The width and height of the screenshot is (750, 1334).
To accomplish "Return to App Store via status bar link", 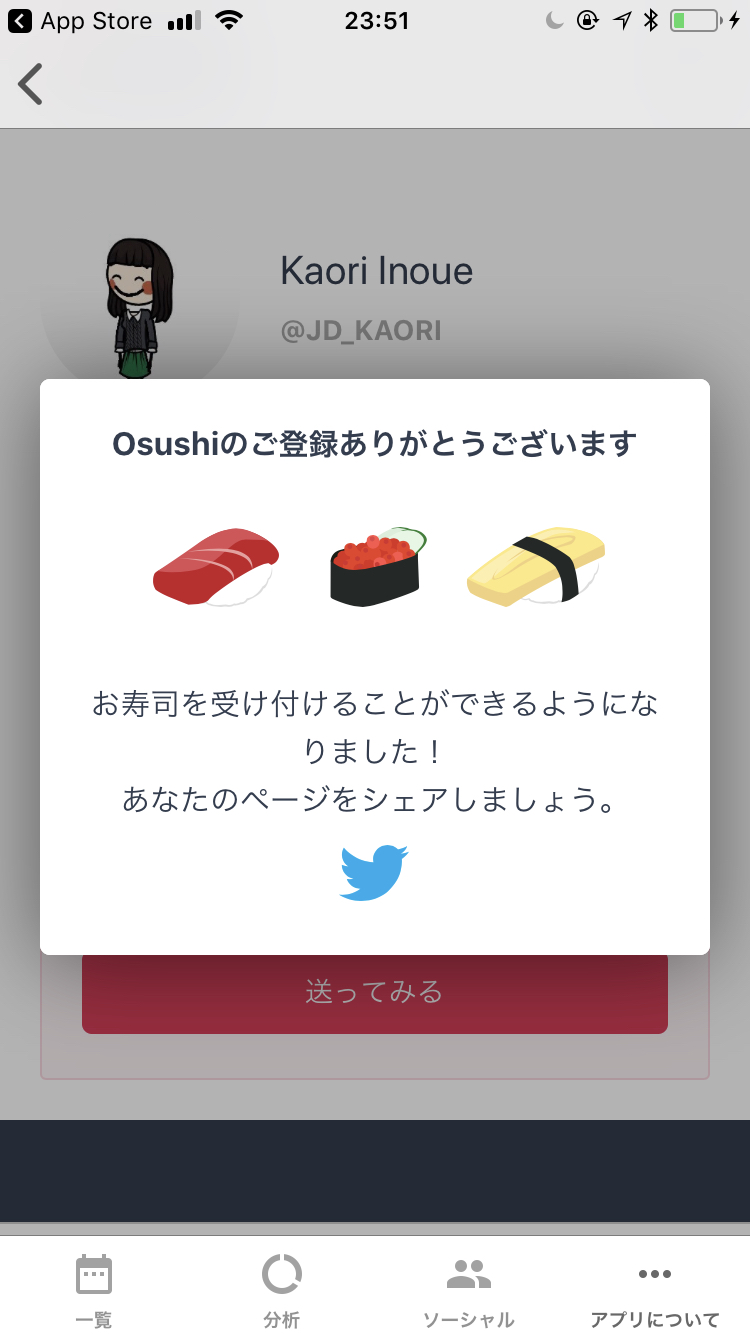I will [85, 20].
